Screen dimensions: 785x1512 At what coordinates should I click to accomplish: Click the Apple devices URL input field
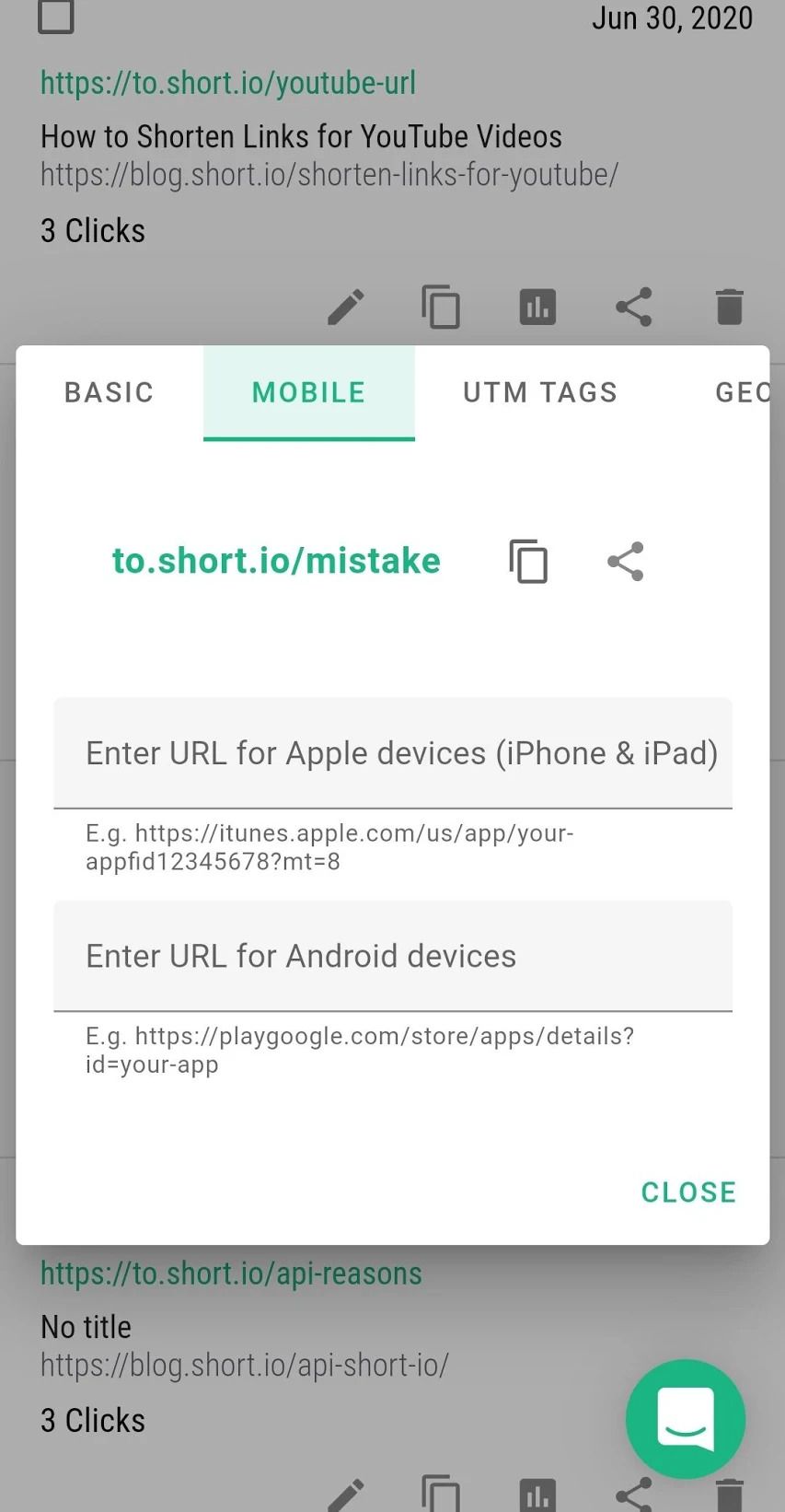click(x=392, y=752)
